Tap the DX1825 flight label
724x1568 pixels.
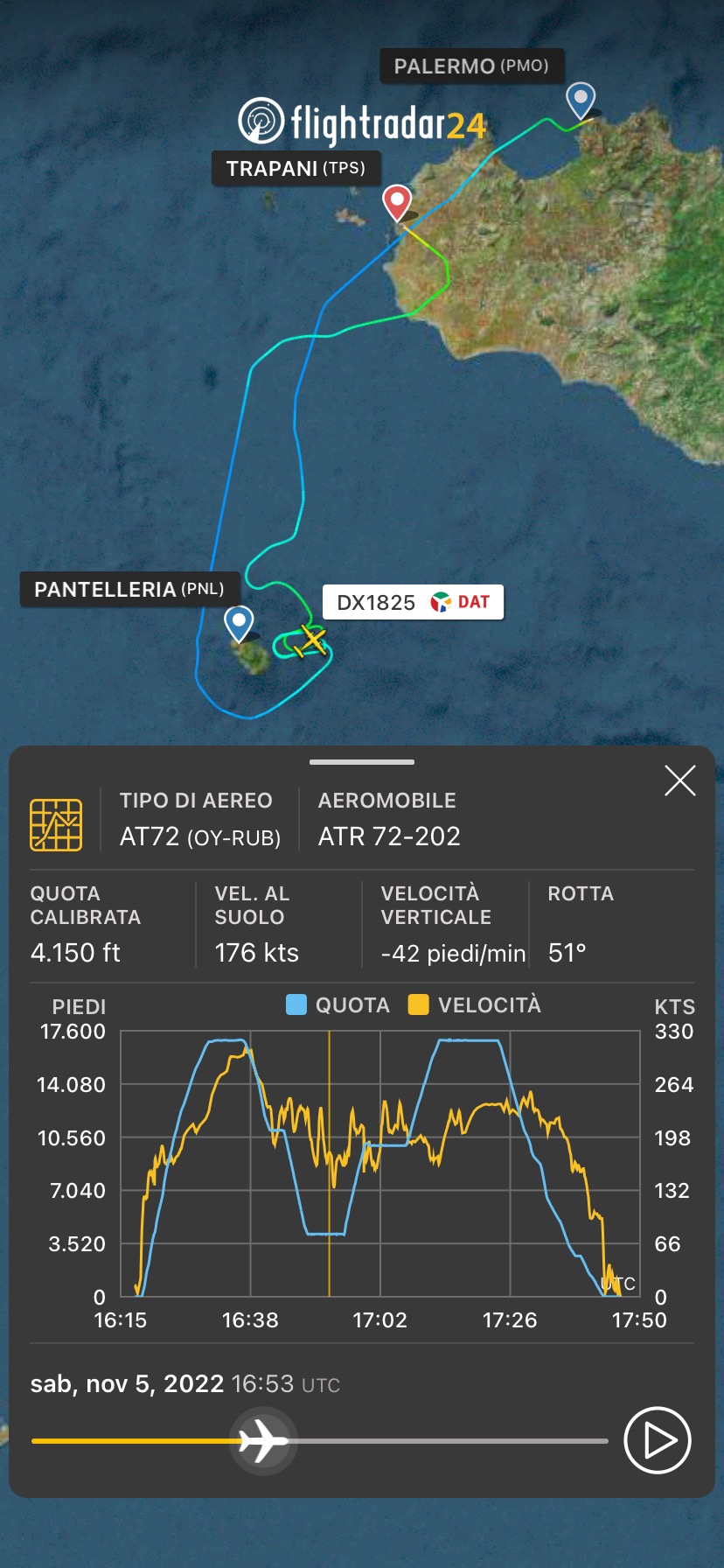tap(413, 602)
